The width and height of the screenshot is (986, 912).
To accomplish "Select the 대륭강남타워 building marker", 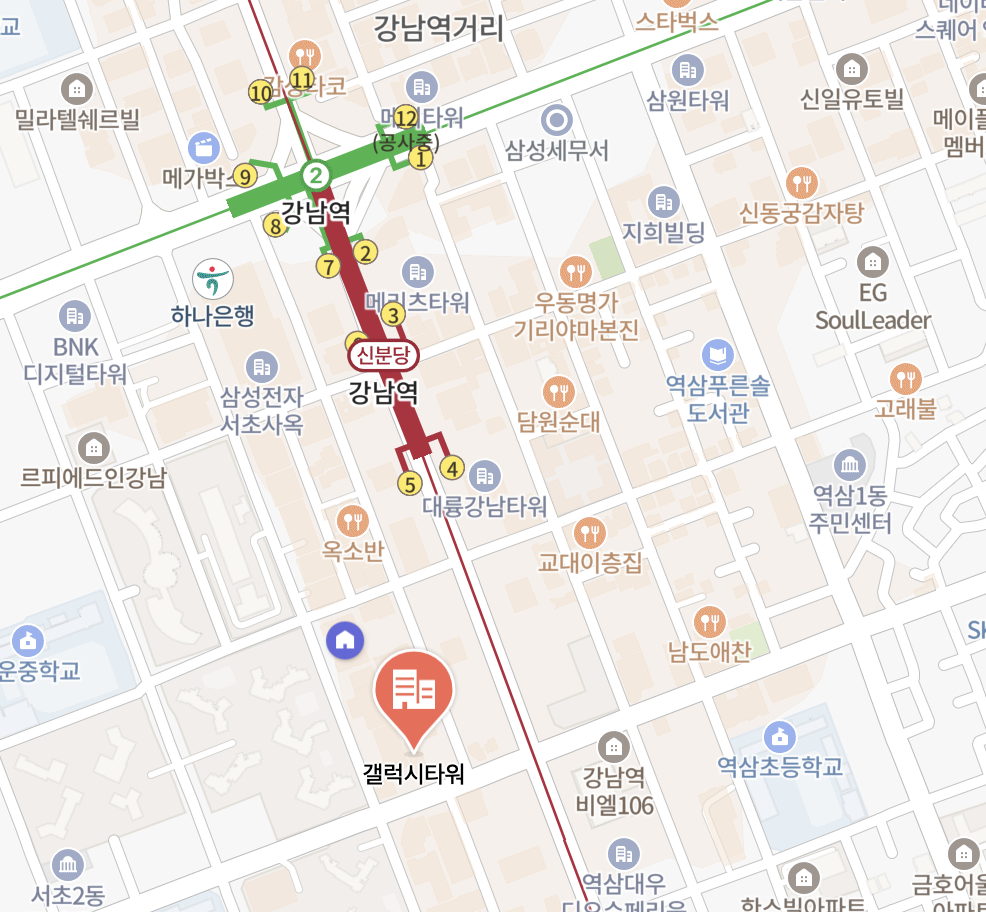I will click(485, 474).
